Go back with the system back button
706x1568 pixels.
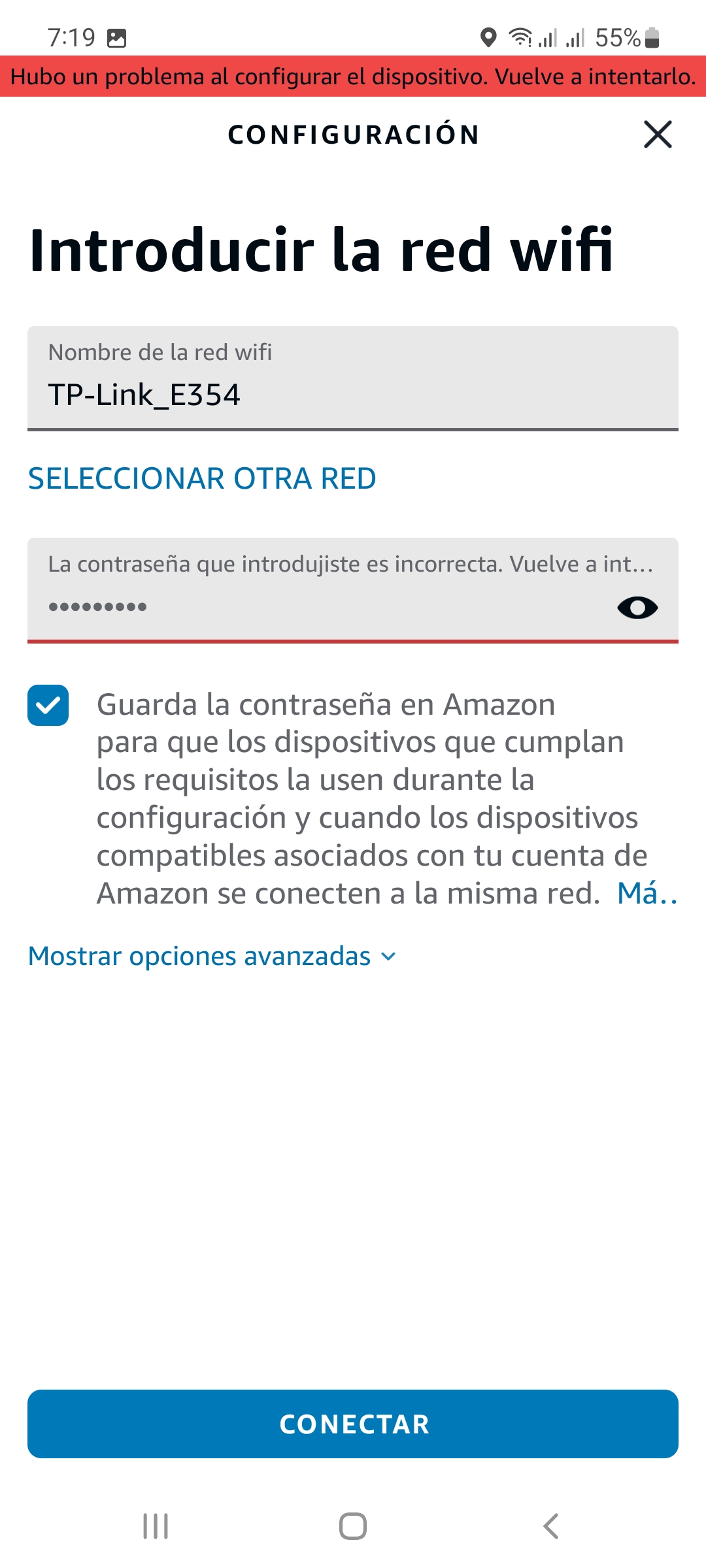point(550,1526)
